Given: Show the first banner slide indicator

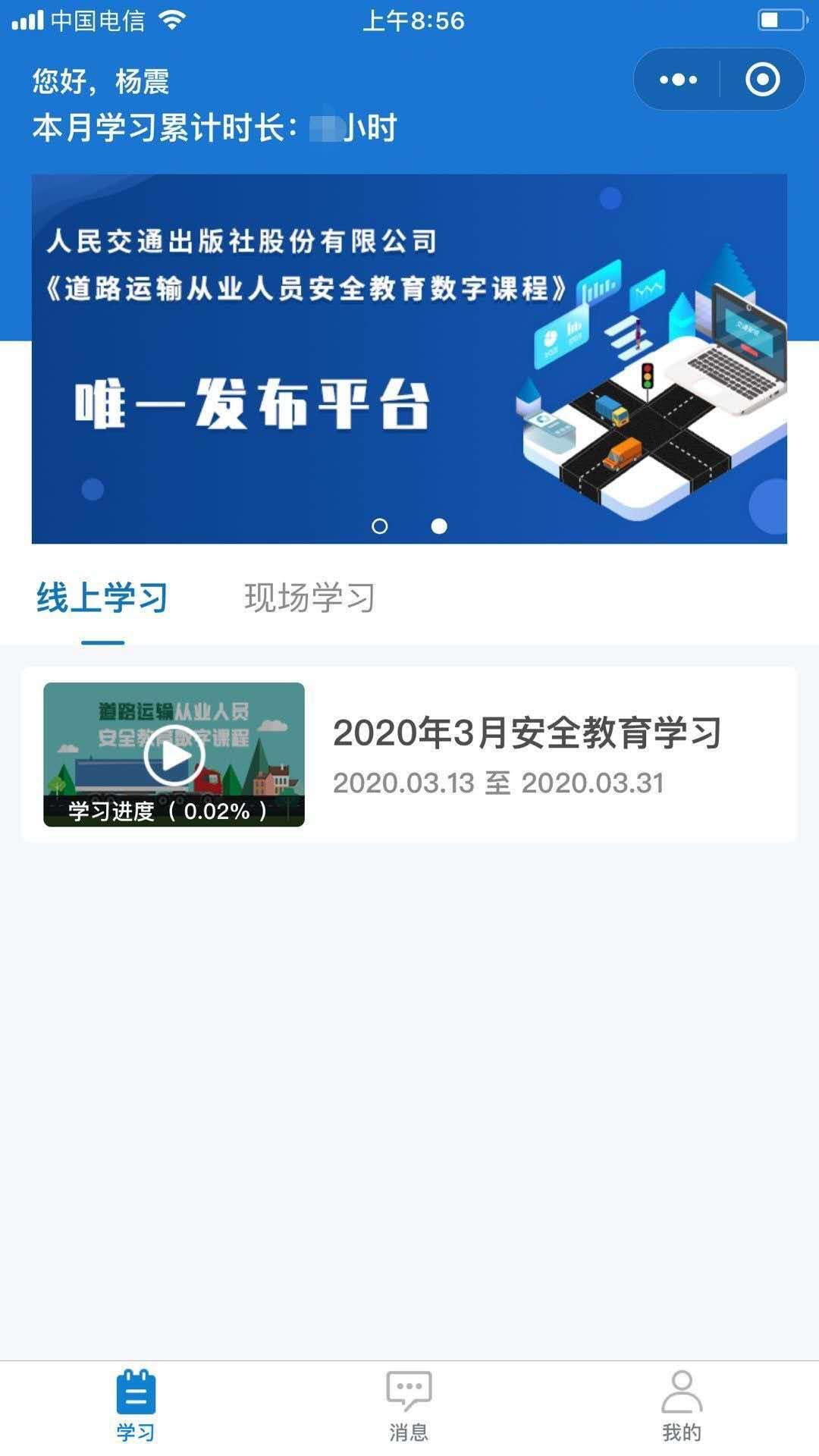Looking at the screenshot, I should tap(380, 526).
